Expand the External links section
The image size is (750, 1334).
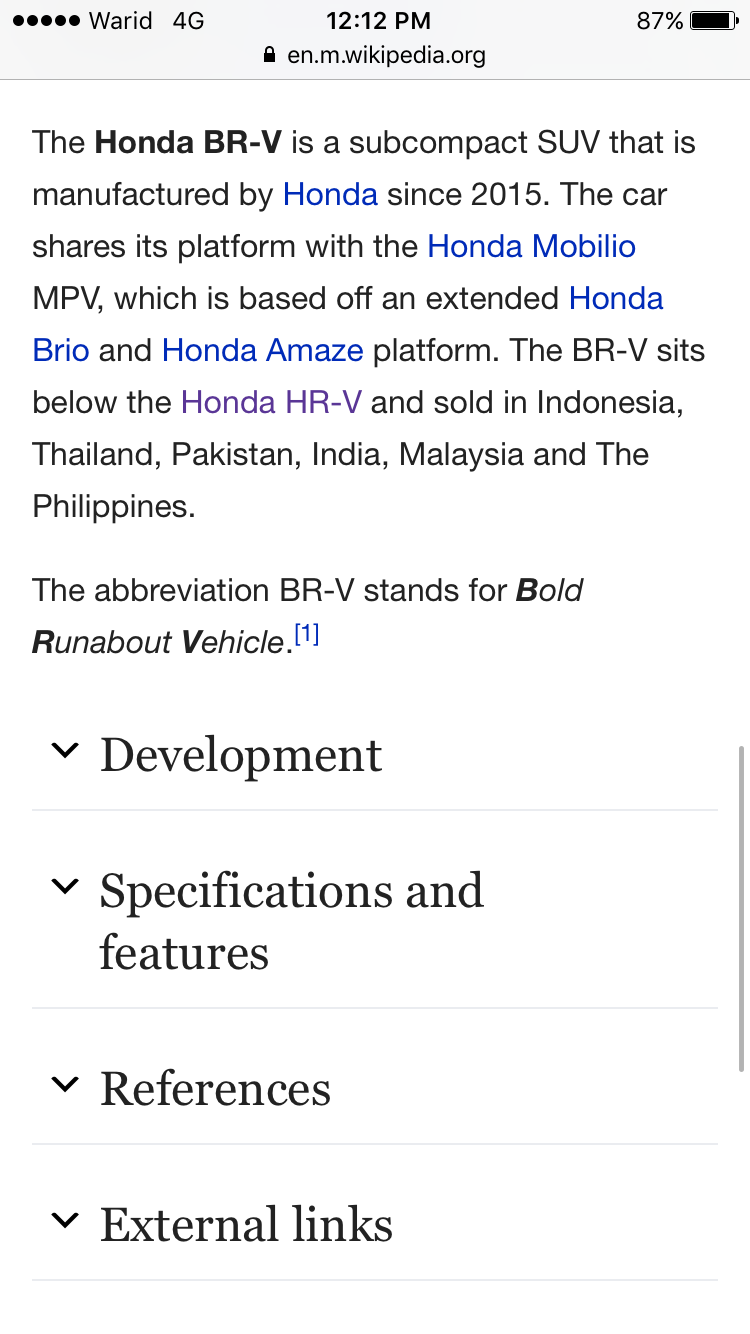[x=246, y=1224]
